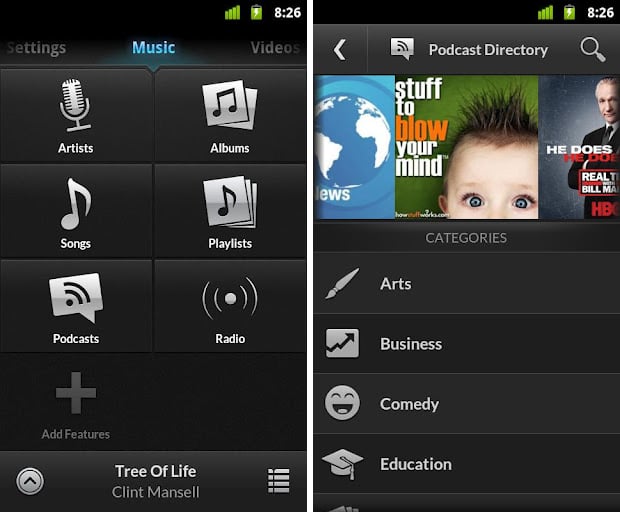Open now playing Tree Of Life

(x=155, y=481)
